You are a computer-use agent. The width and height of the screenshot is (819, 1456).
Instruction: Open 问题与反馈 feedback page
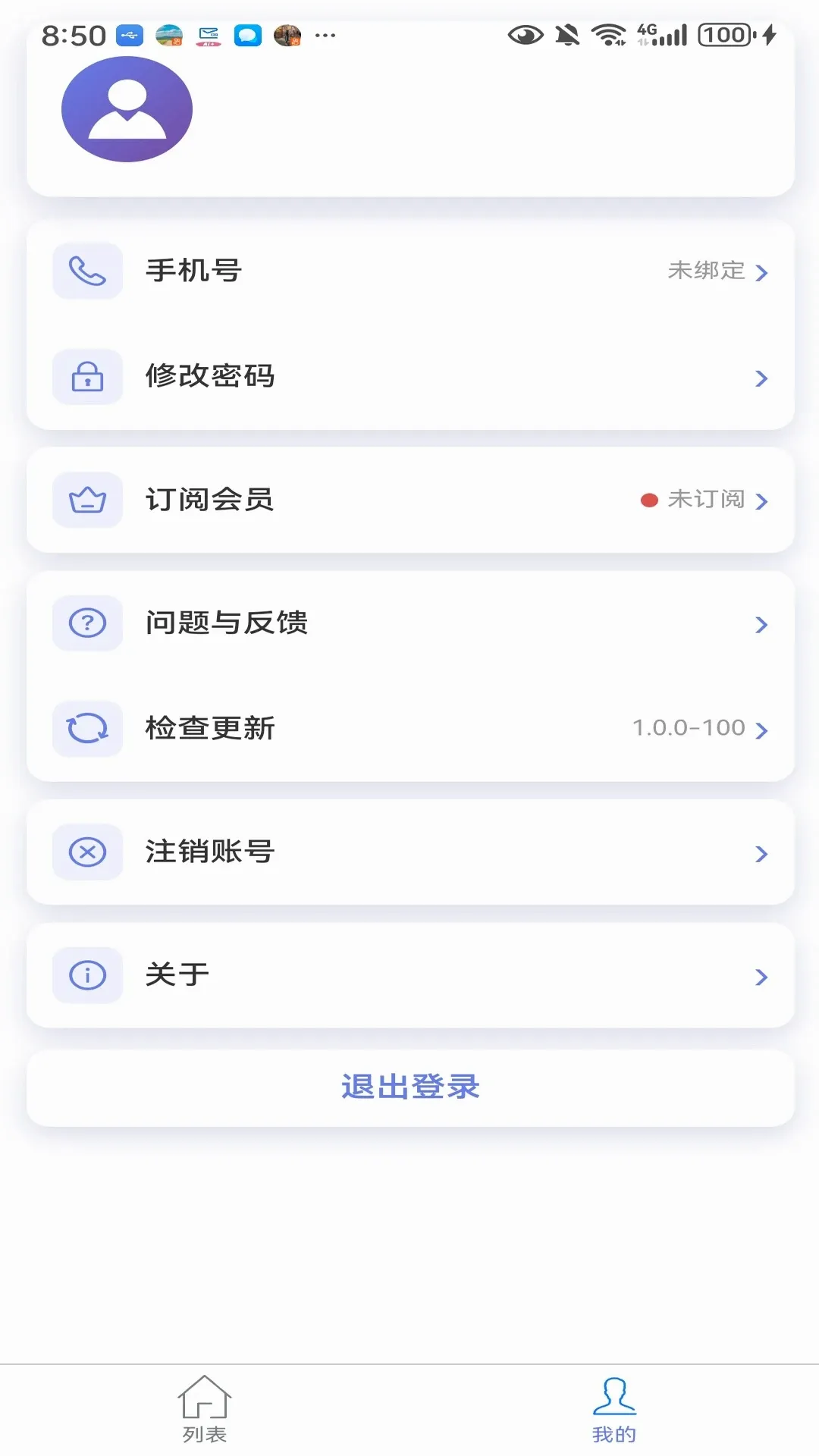(410, 623)
